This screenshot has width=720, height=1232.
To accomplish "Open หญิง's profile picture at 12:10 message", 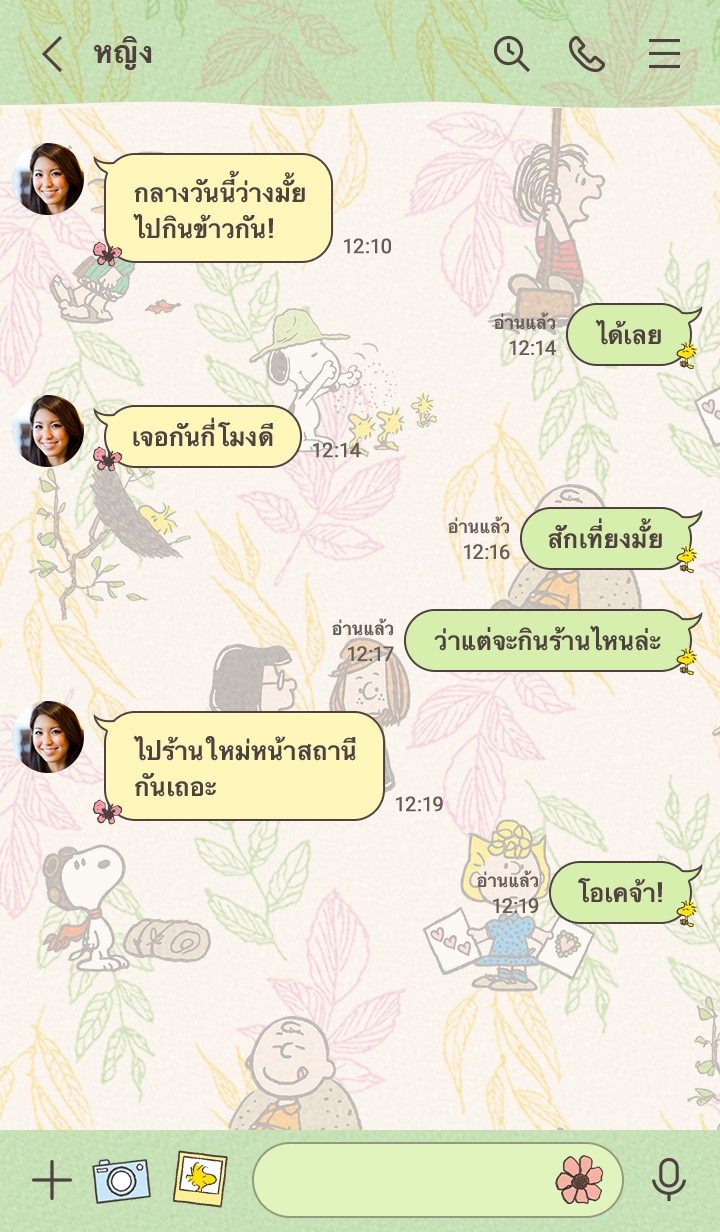I will click(x=48, y=179).
